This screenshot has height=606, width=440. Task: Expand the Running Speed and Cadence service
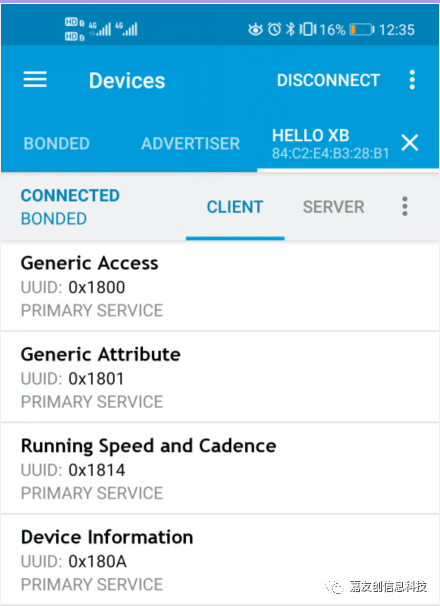220,469
